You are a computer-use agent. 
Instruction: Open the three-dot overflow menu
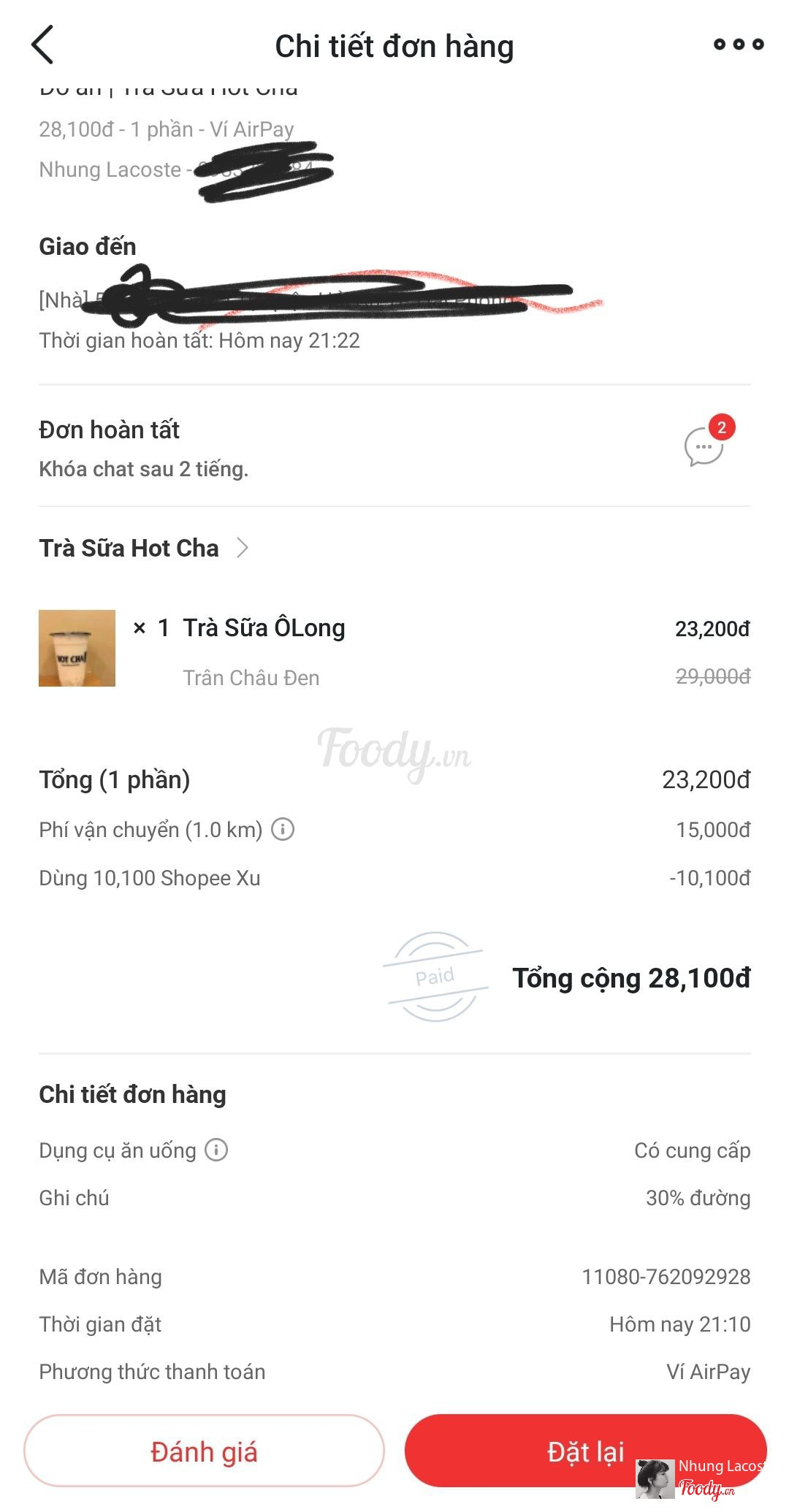[x=738, y=45]
